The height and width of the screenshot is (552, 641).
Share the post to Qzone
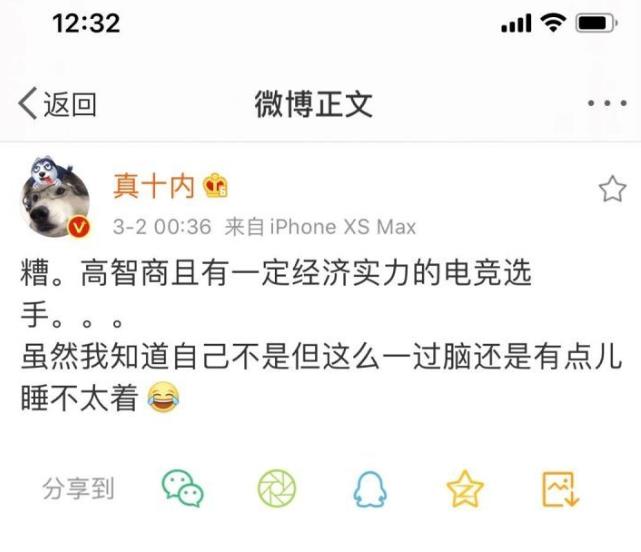(465, 488)
